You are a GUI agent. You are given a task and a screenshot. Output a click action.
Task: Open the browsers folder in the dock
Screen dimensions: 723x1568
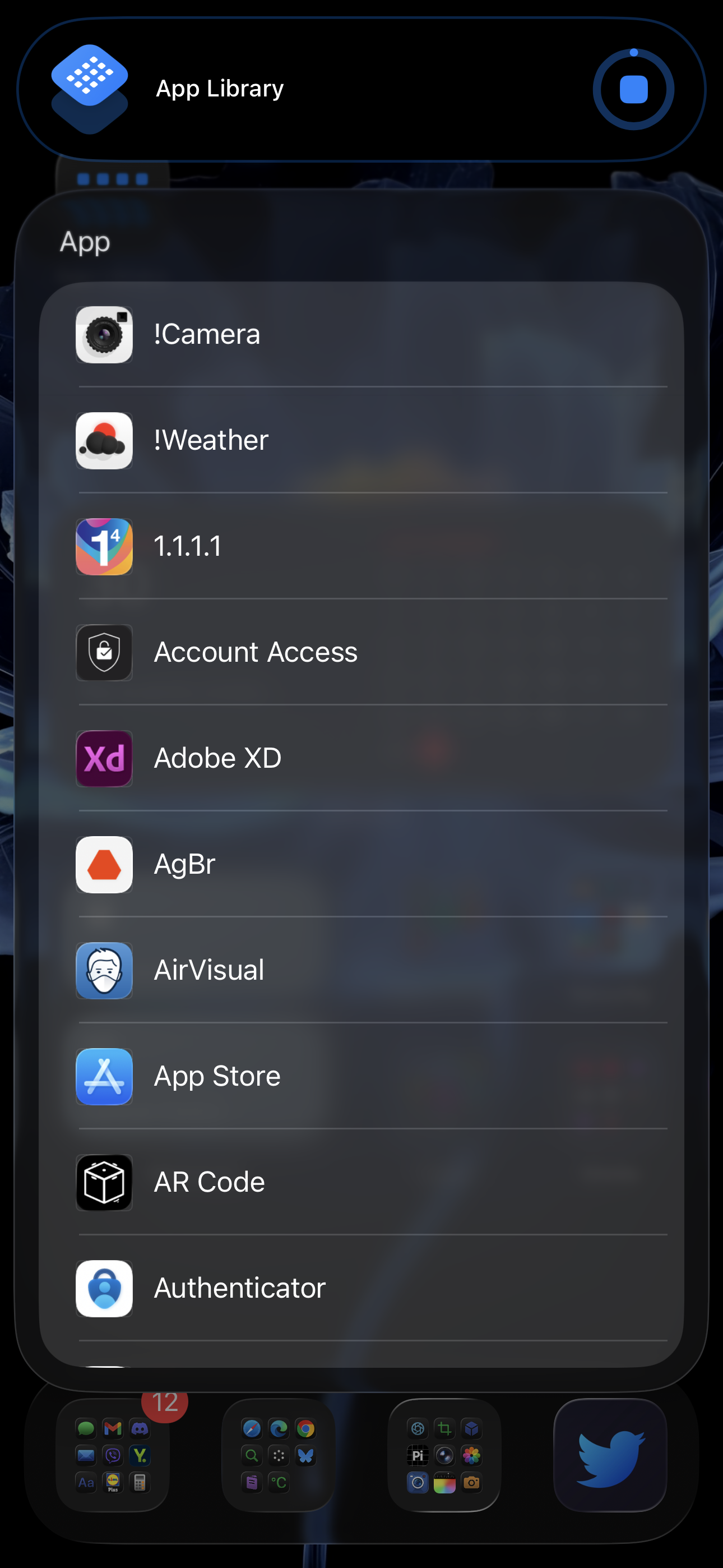pos(278,1455)
